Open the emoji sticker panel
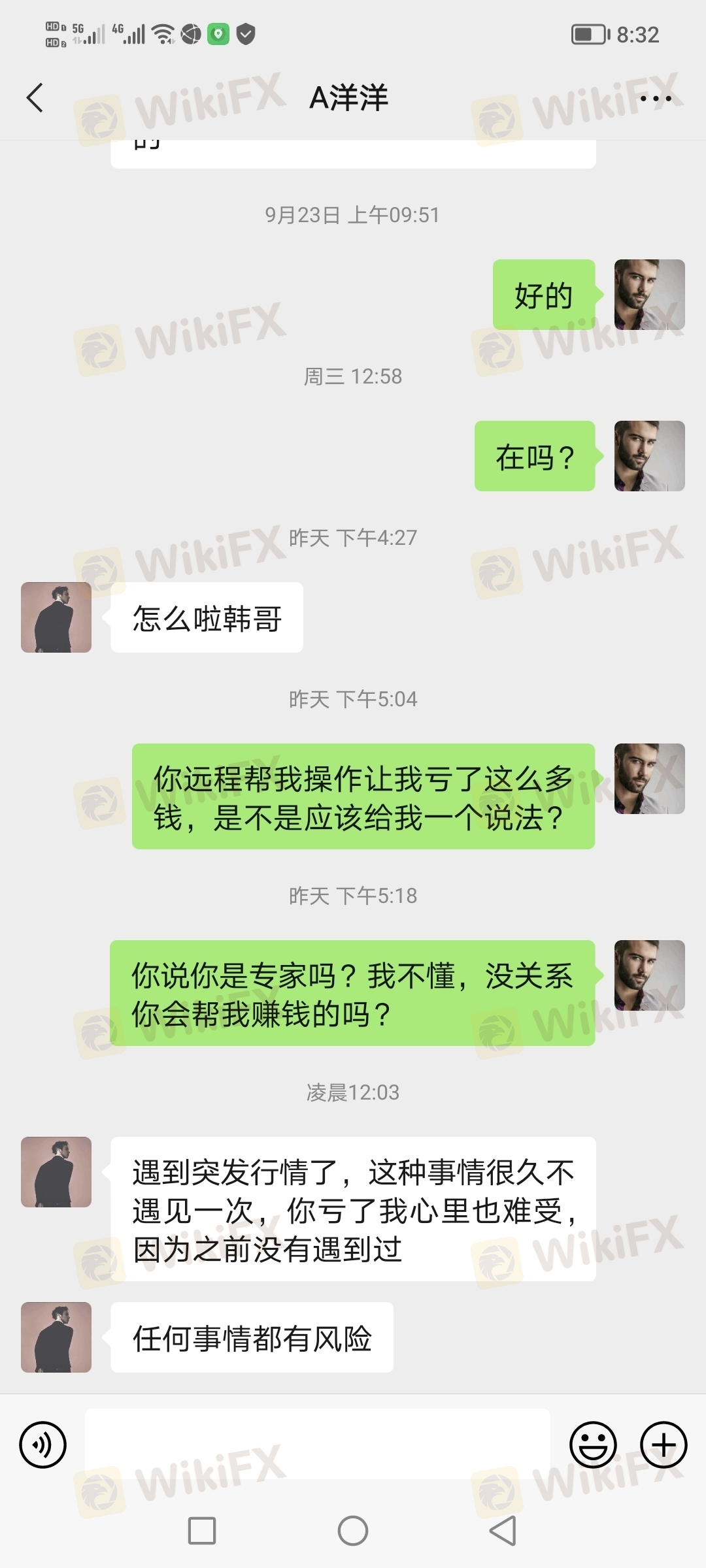 click(593, 1445)
